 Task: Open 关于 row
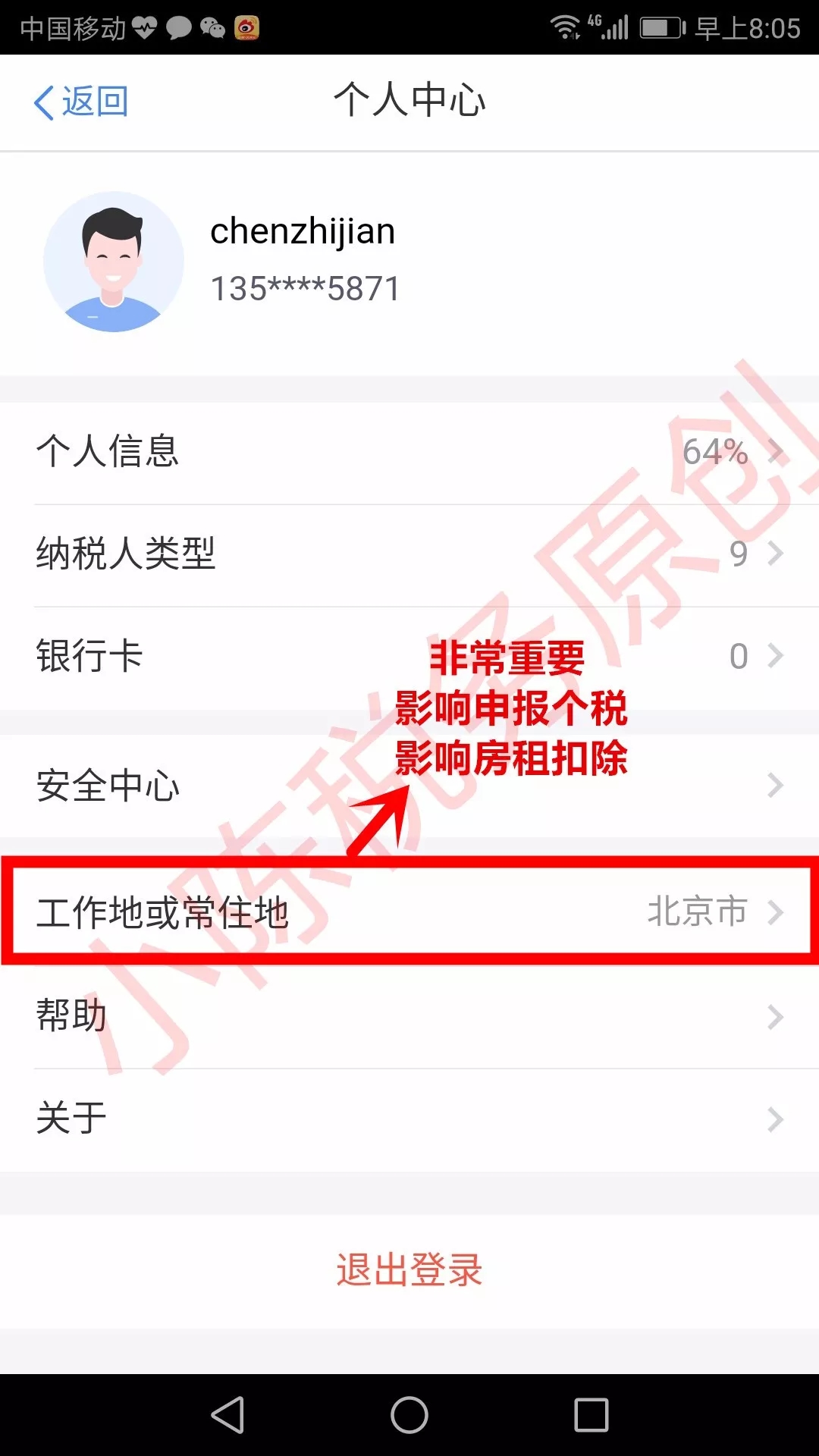[x=409, y=1119]
